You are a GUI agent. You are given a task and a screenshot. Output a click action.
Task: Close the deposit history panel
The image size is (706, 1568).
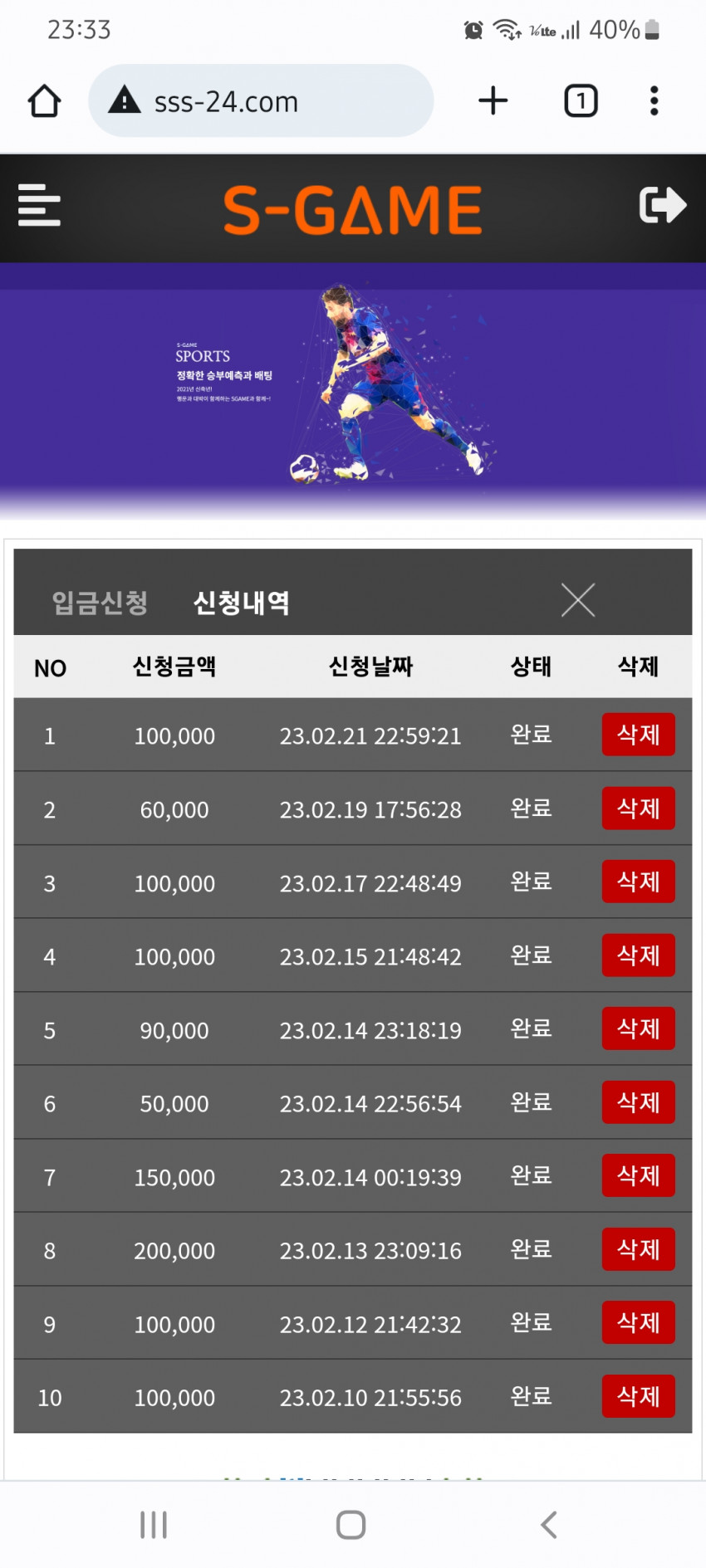tap(577, 599)
